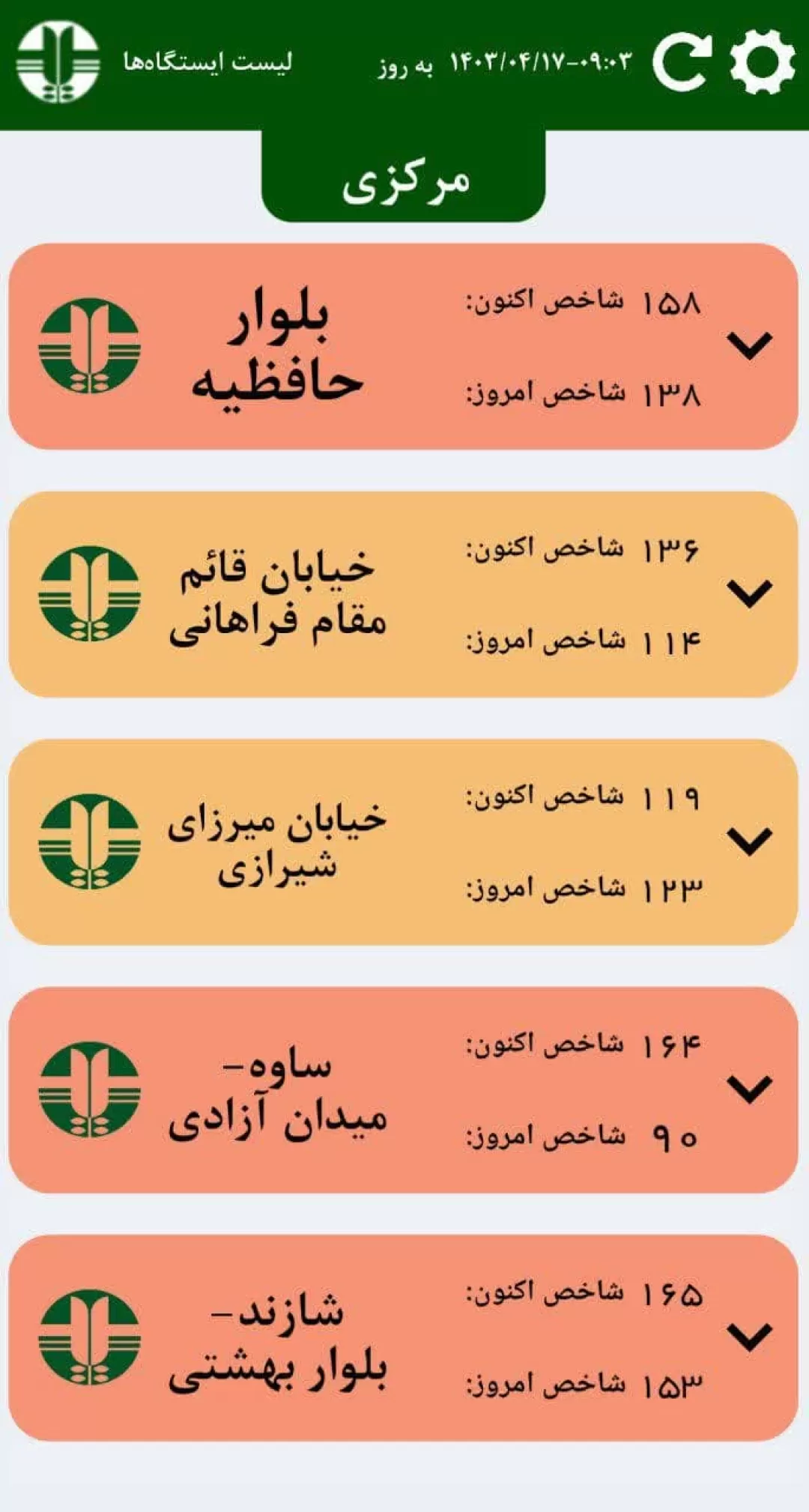Expand the شازند- بلوار بهشتی chevron
This screenshot has width=809, height=1512.
click(x=750, y=1337)
